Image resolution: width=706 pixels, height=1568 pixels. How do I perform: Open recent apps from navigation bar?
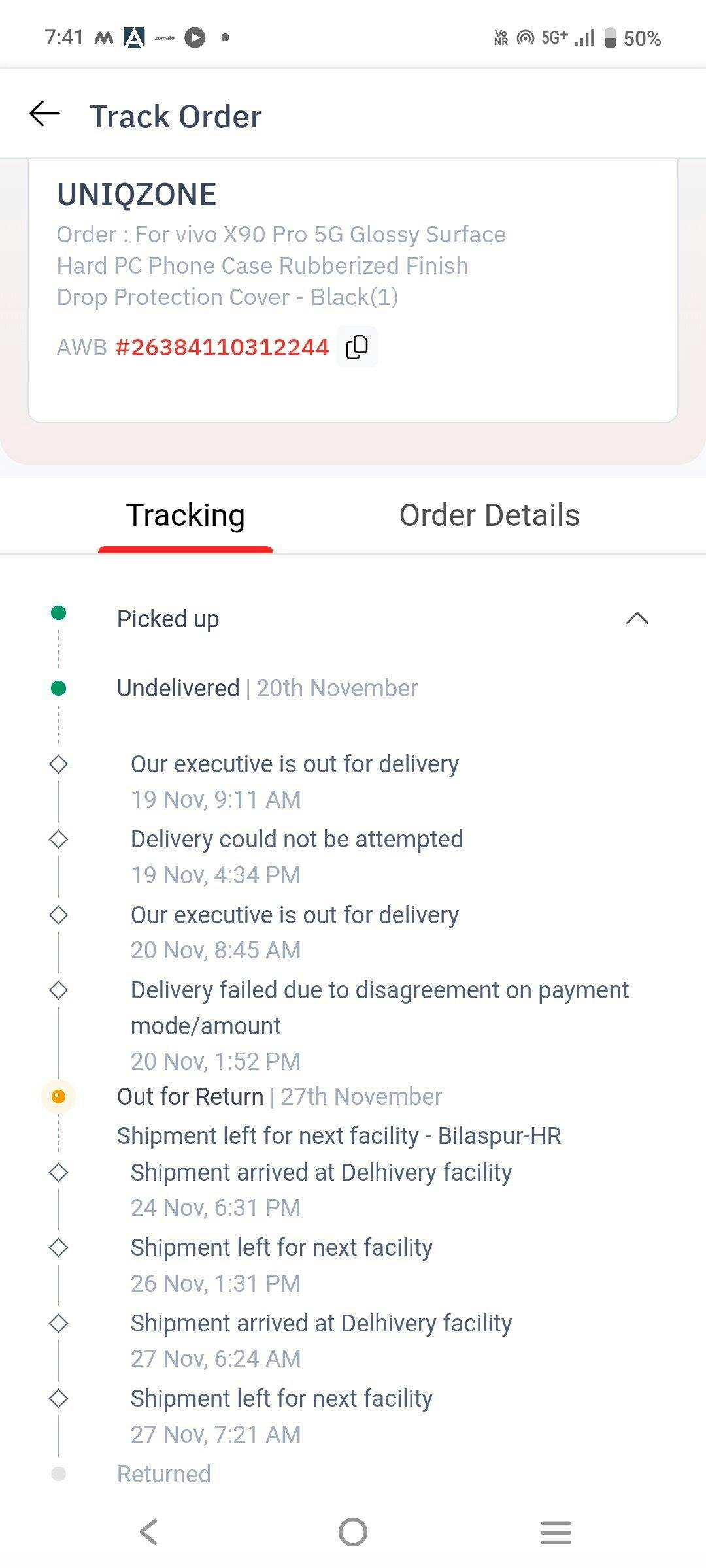point(556,1531)
